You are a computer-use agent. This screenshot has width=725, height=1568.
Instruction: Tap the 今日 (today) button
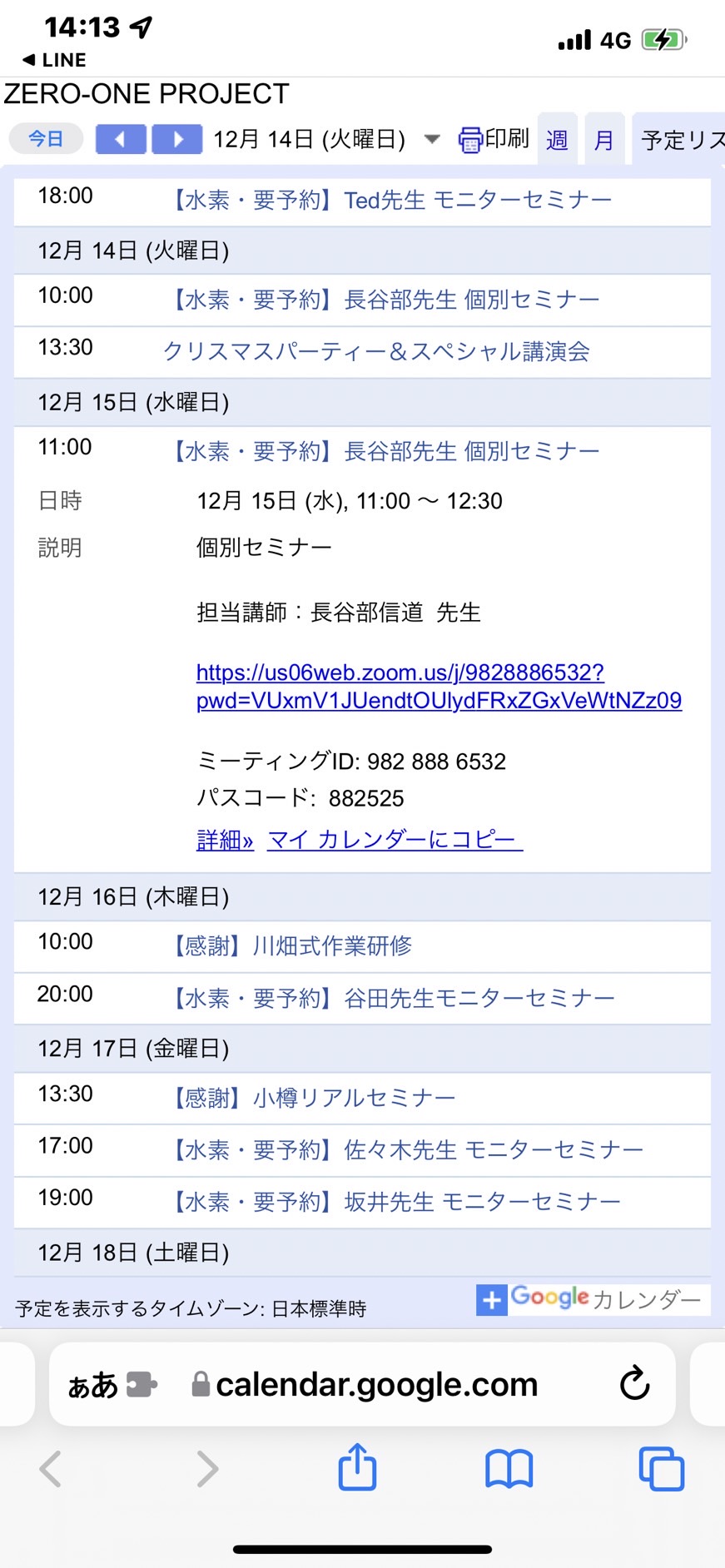(46, 139)
